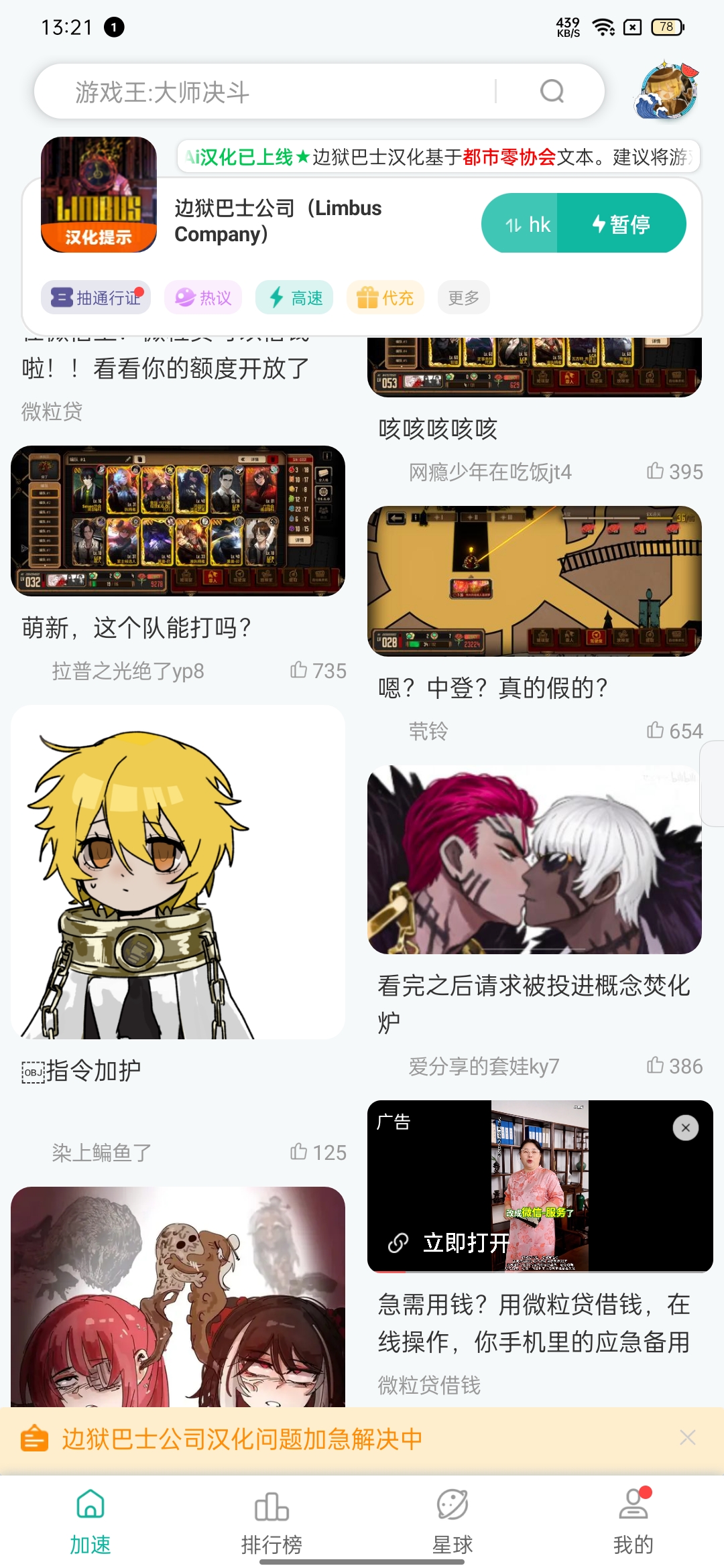Open the 抽通行证 chip
Image resolution: width=724 pixels, height=1568 pixels.
(x=96, y=298)
